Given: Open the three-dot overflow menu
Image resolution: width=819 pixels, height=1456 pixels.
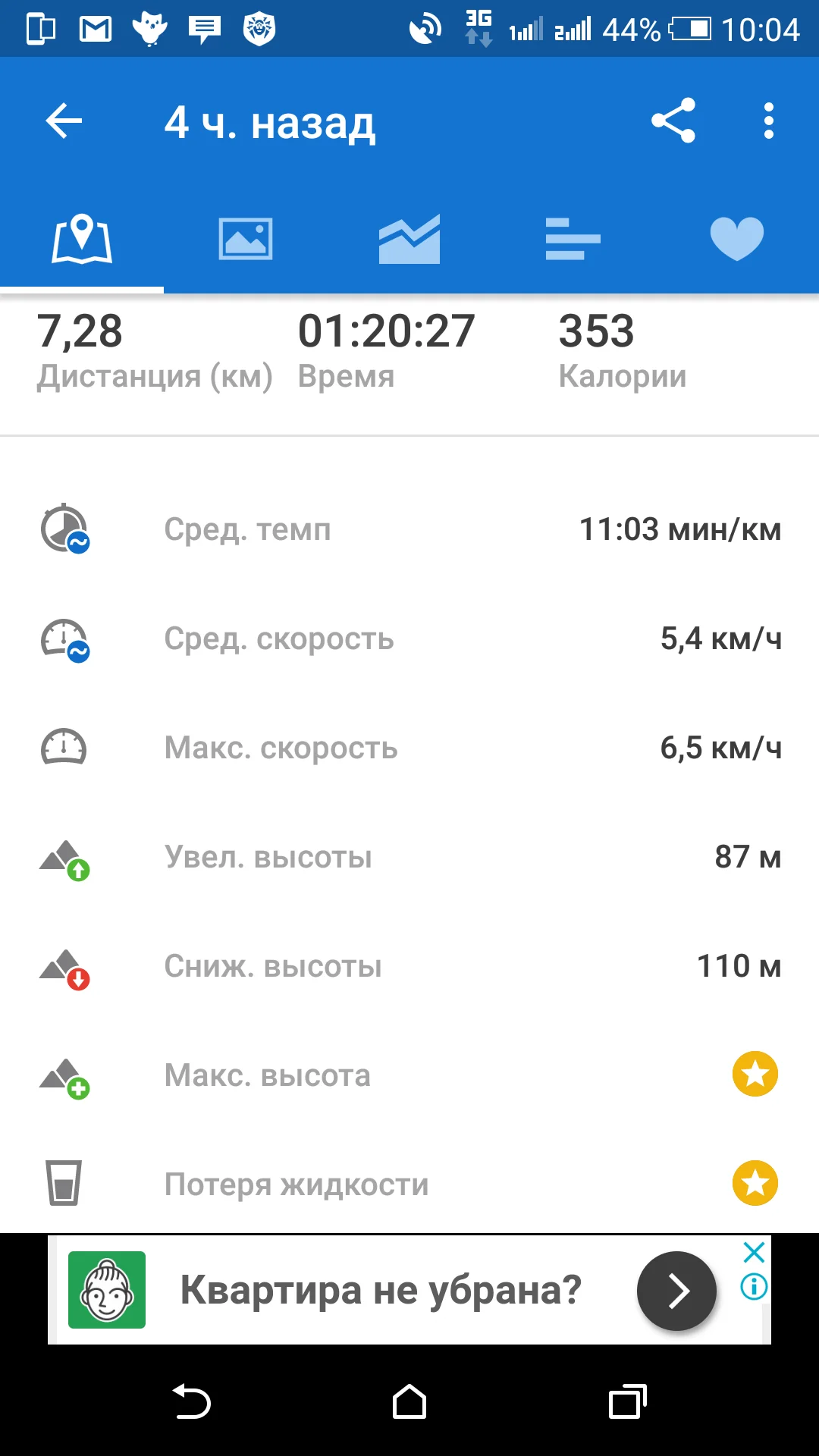Looking at the screenshot, I should [769, 121].
